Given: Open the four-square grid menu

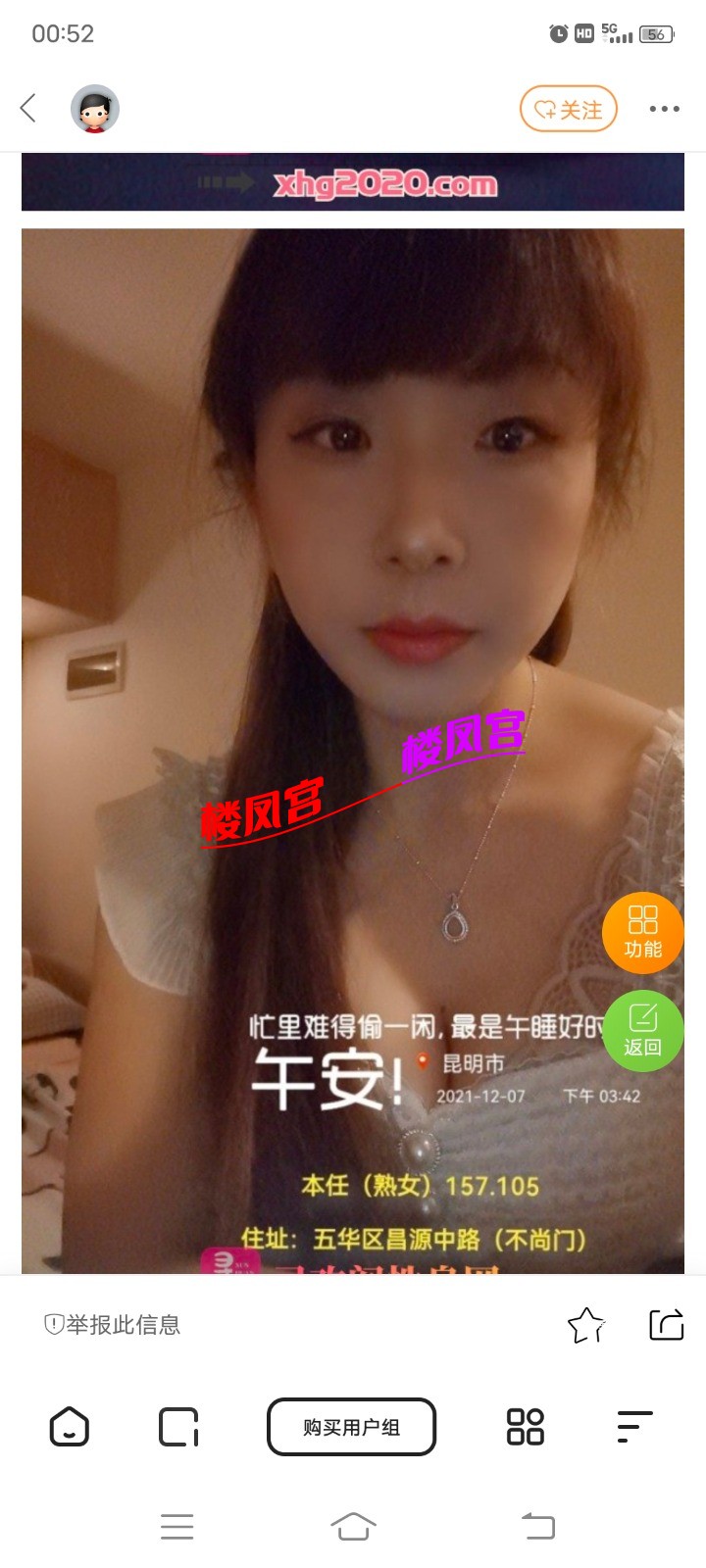Looking at the screenshot, I should (x=525, y=1427).
